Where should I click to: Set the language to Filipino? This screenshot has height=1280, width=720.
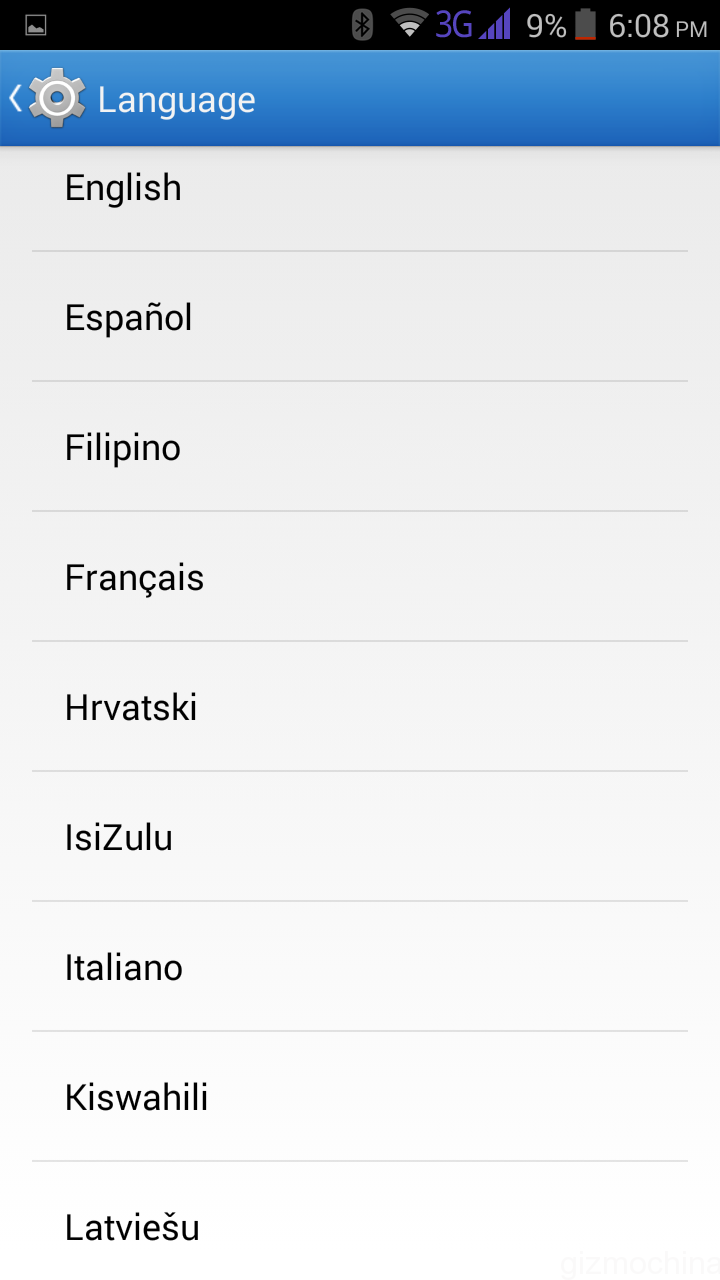(360, 448)
